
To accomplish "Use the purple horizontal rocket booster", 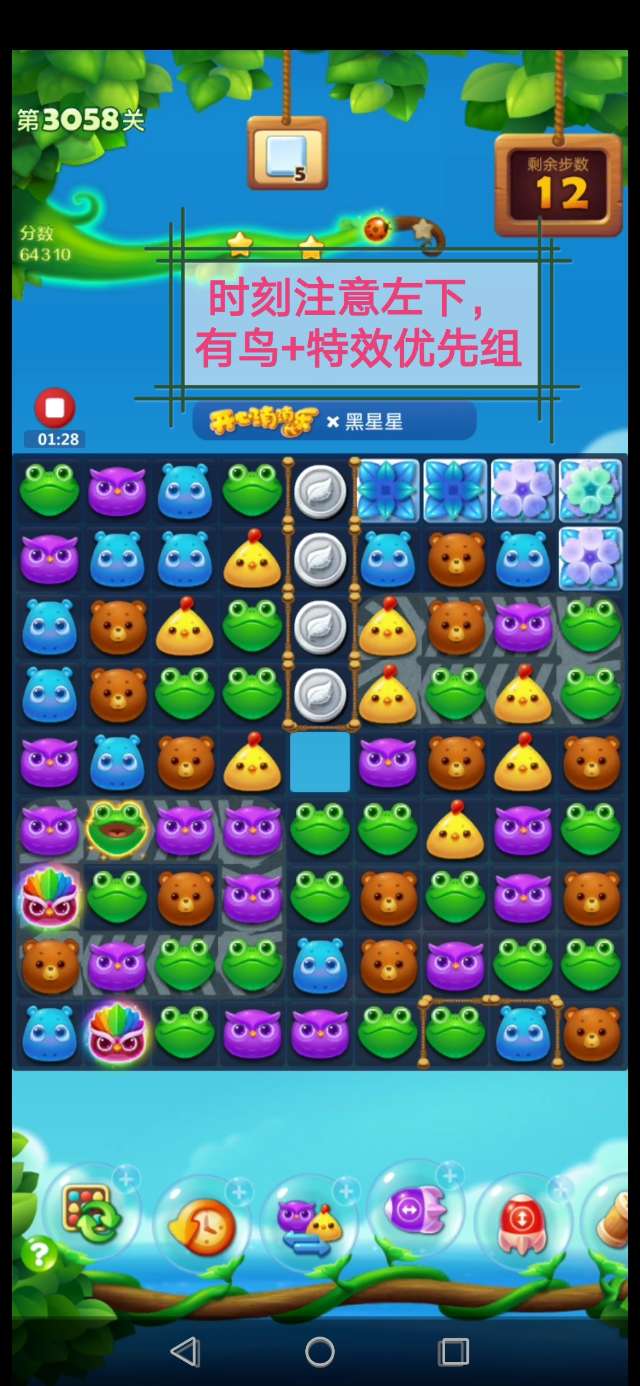I will (x=415, y=1212).
